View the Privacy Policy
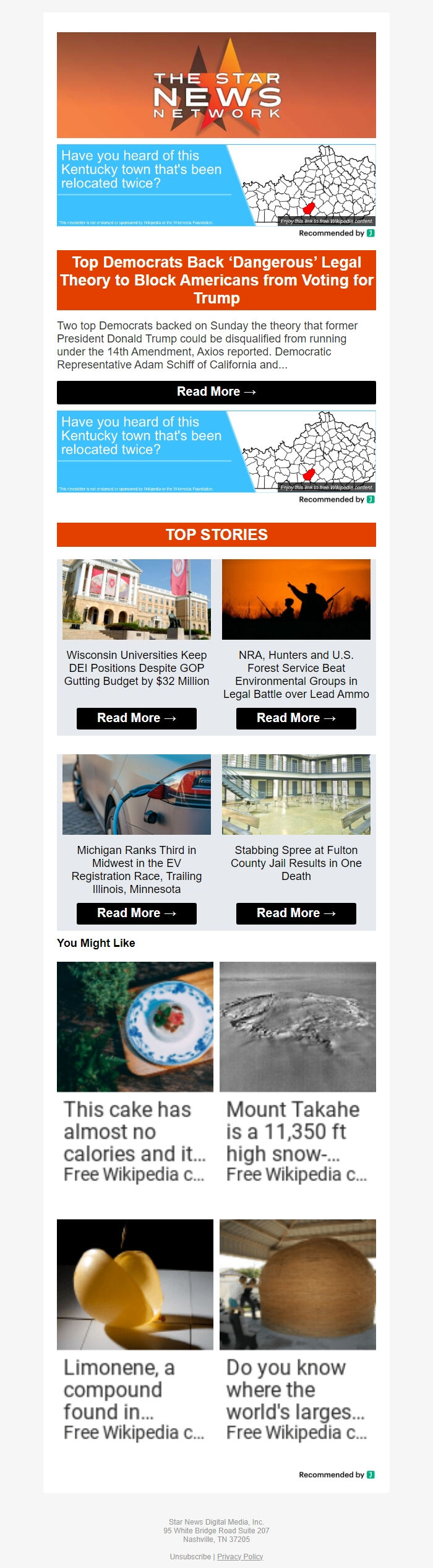433x1568 pixels. (240, 1556)
